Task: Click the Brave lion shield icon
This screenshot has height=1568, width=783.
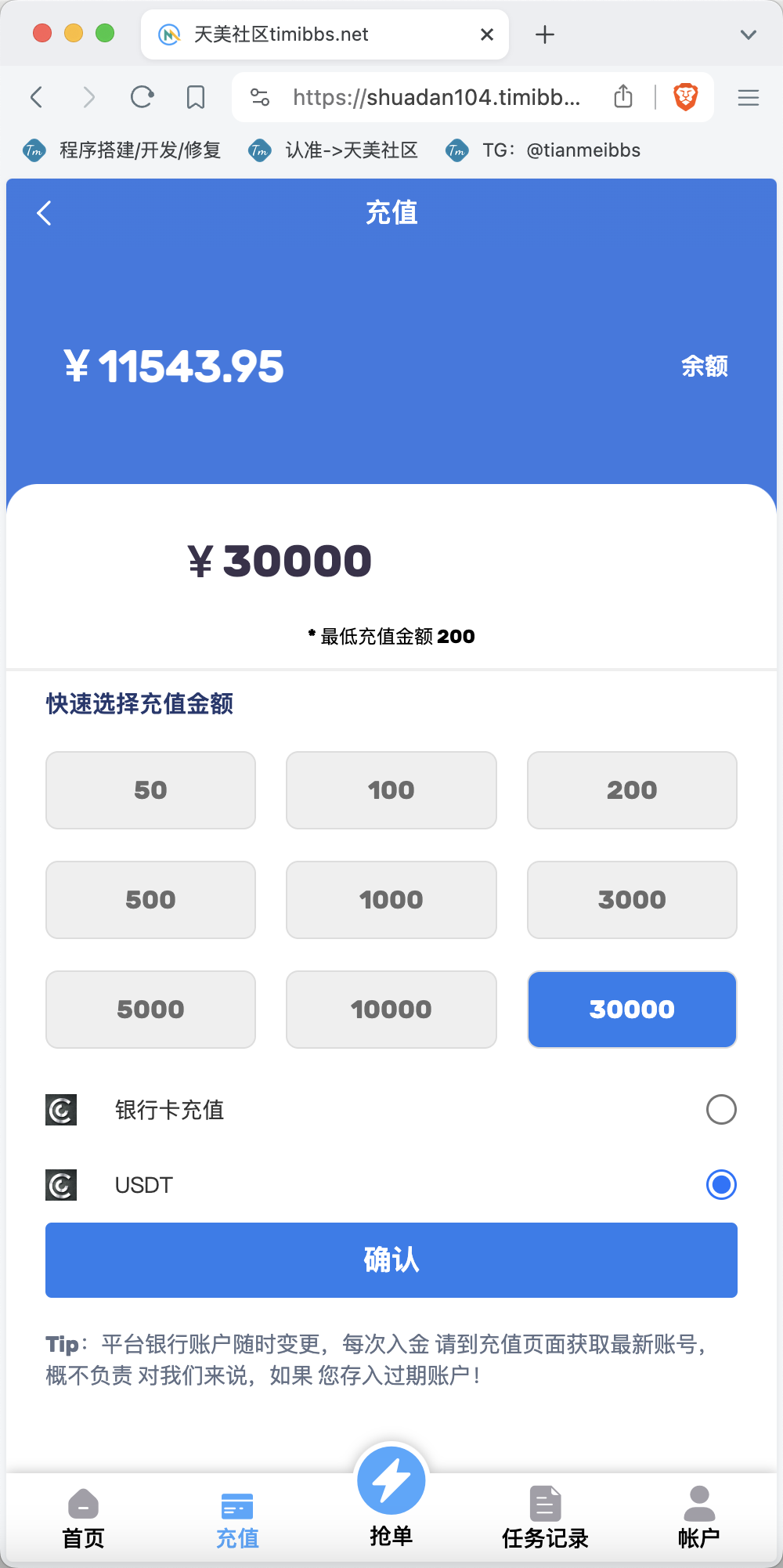Action: click(685, 96)
